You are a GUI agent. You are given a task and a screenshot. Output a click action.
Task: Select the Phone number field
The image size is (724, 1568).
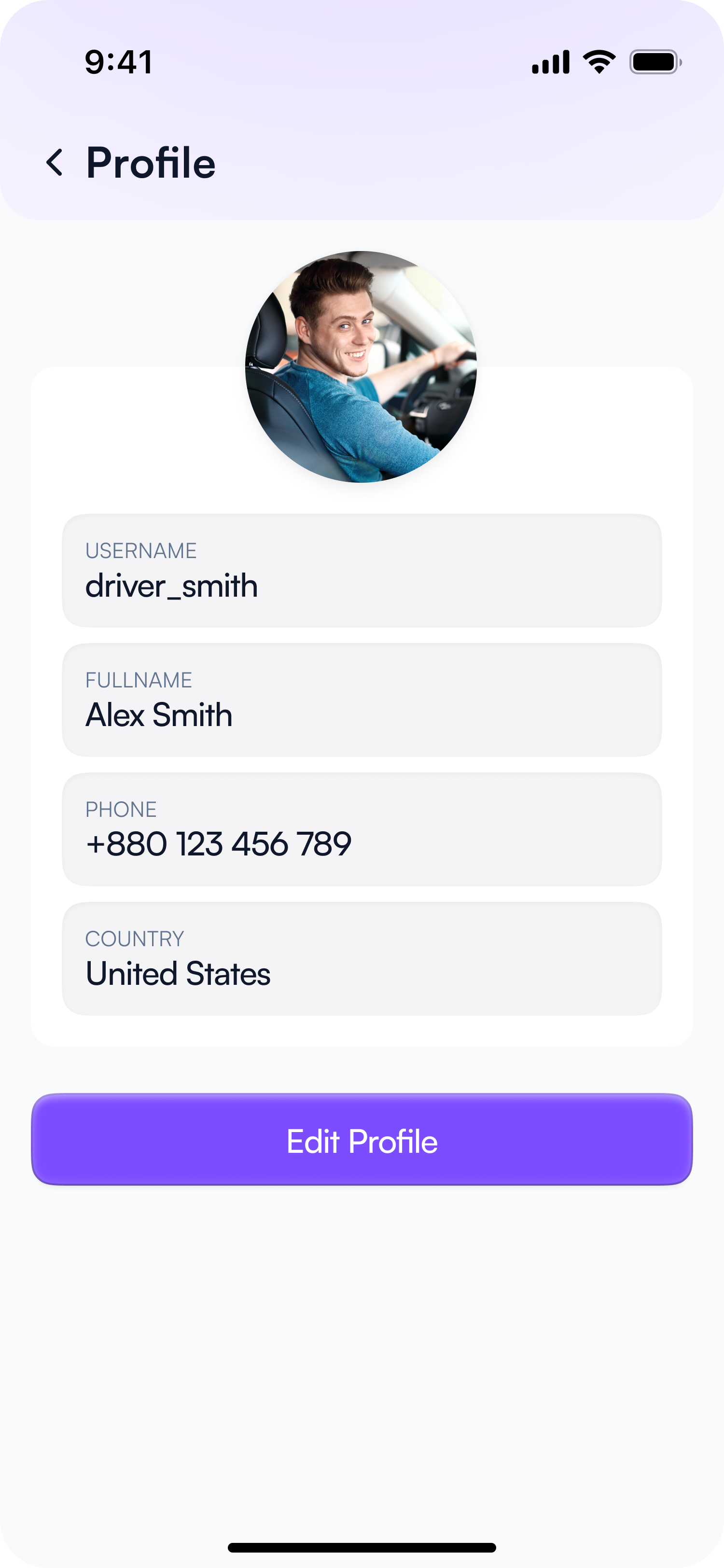[362, 830]
